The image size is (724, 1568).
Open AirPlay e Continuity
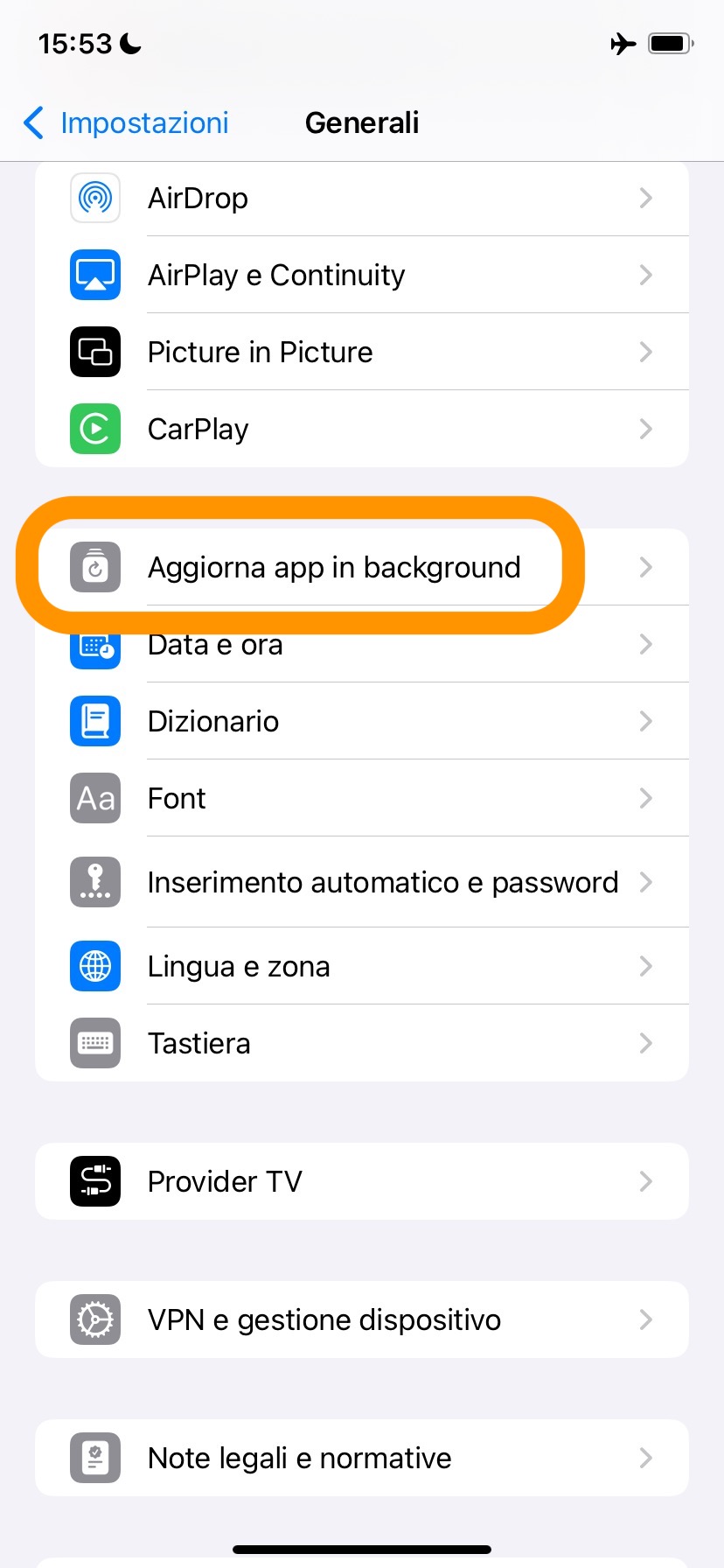click(x=361, y=276)
